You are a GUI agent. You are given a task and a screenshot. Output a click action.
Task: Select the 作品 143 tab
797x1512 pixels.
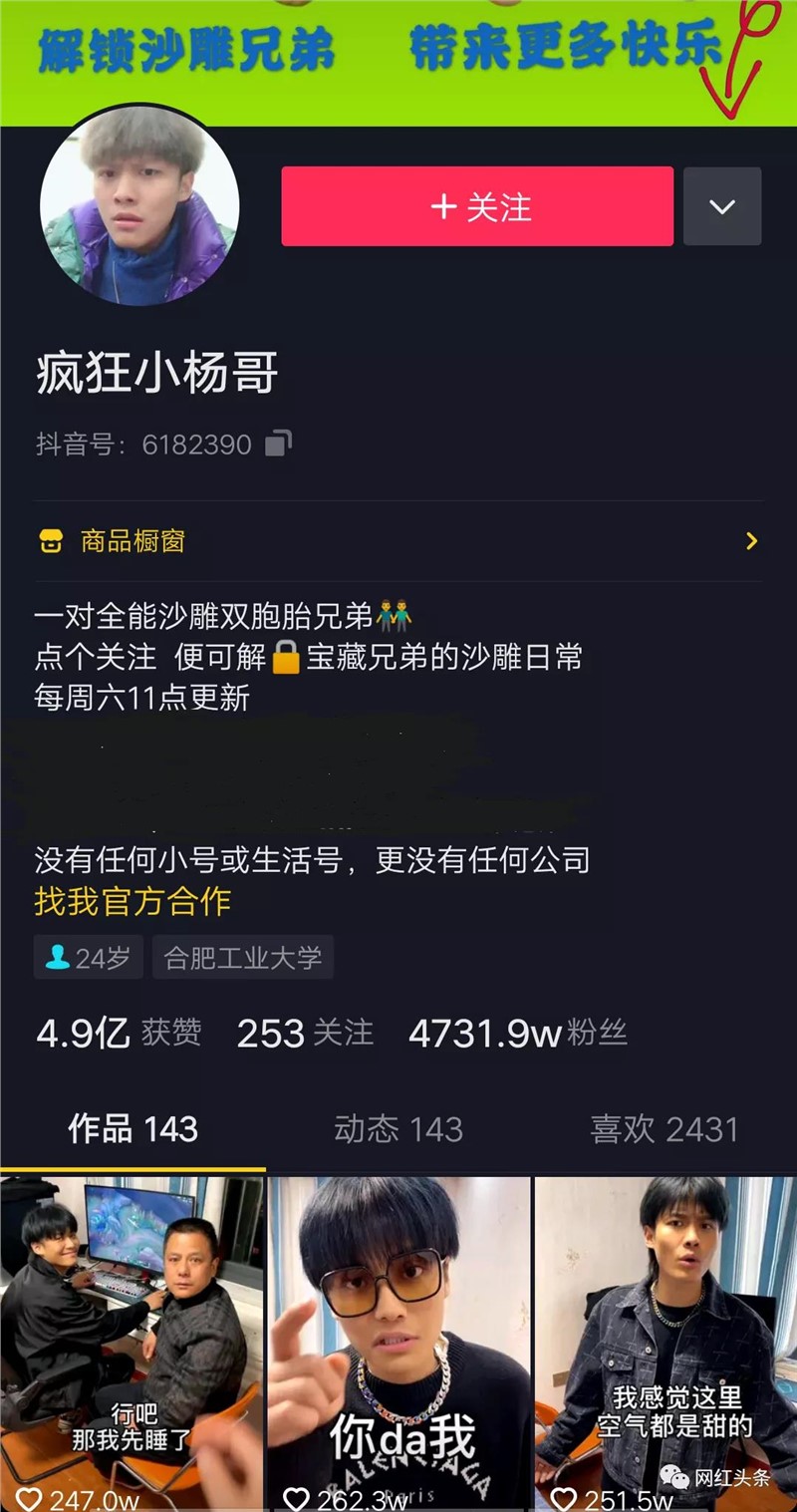pyautogui.click(x=133, y=1128)
